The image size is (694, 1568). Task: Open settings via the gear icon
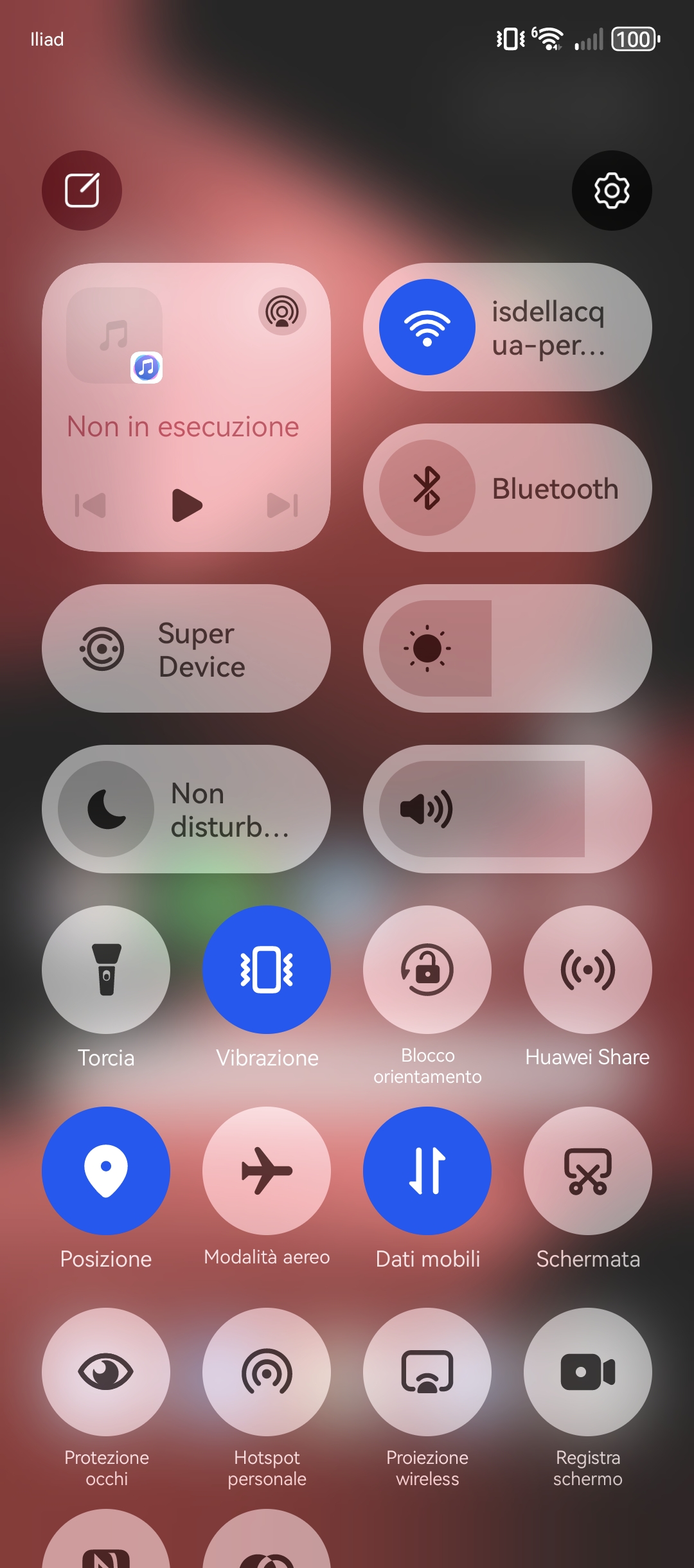[x=611, y=190]
